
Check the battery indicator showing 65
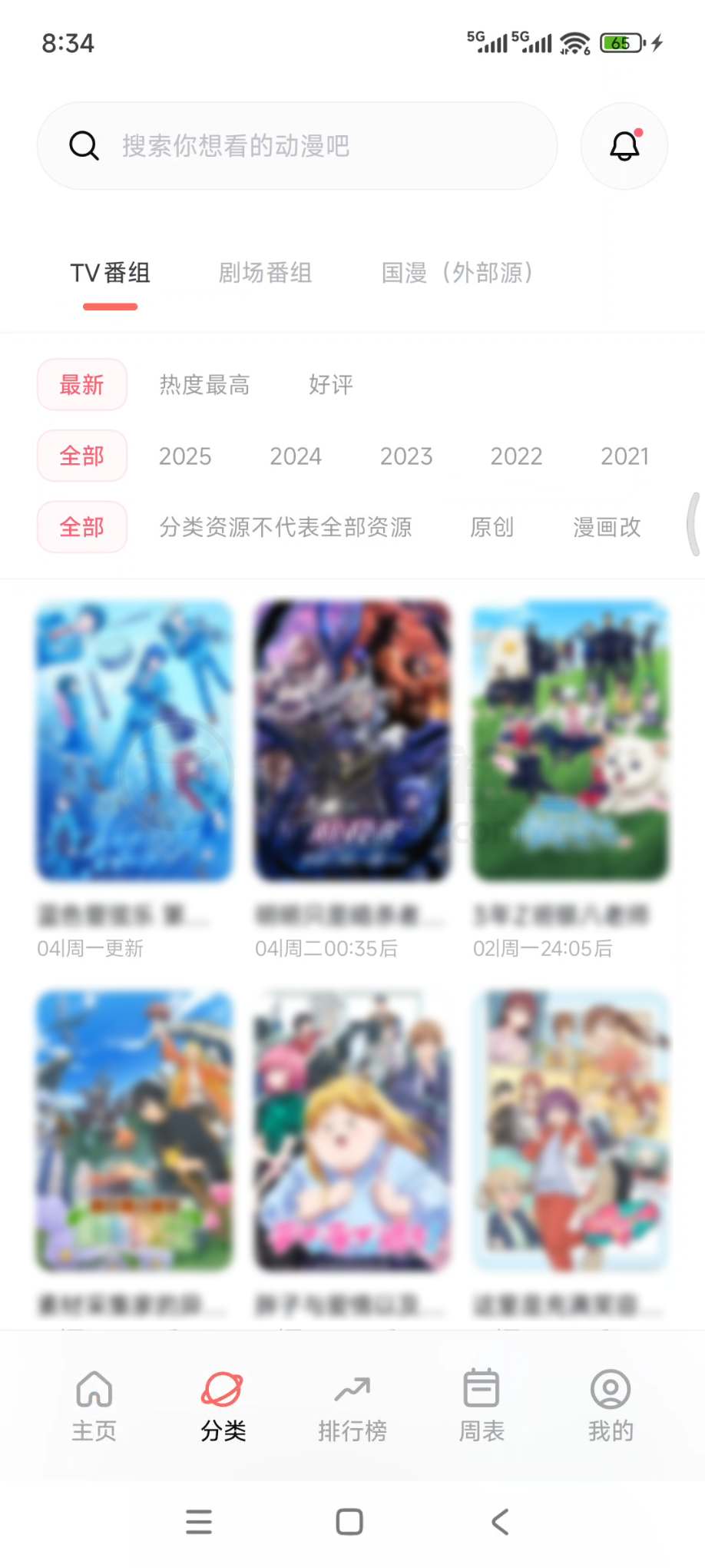pyautogui.click(x=619, y=42)
